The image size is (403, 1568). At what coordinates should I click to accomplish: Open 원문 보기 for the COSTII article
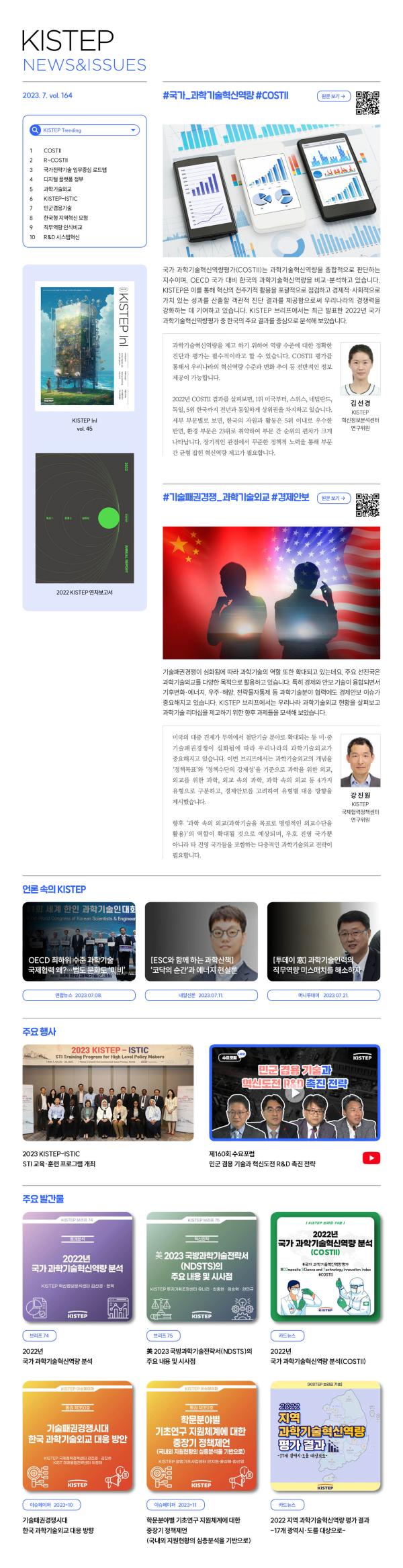click(333, 96)
